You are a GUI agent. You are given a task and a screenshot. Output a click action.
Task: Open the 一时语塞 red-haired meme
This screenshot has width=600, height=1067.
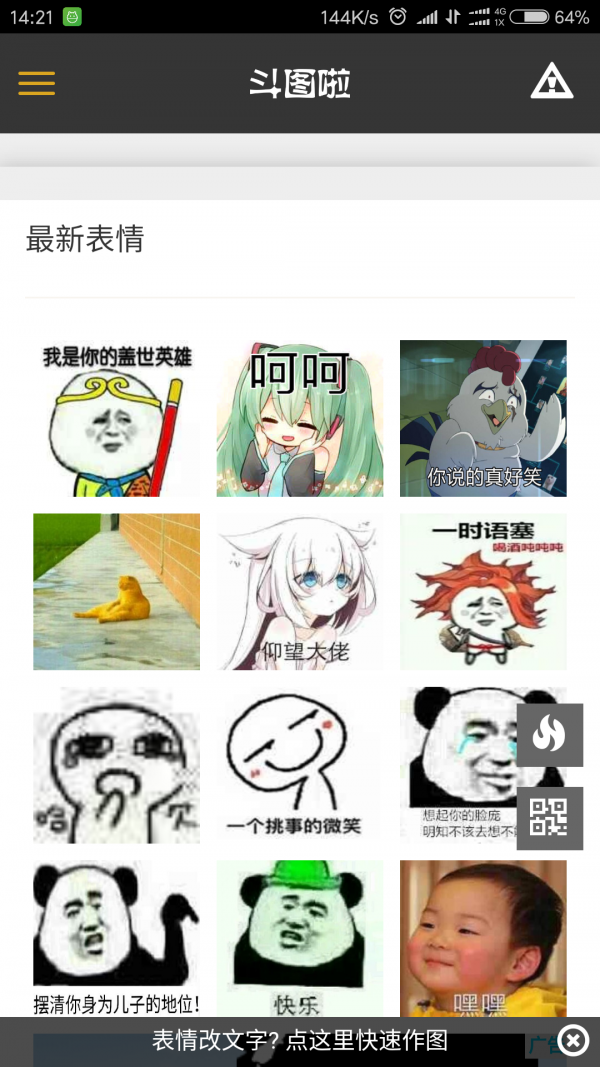pyautogui.click(x=482, y=591)
